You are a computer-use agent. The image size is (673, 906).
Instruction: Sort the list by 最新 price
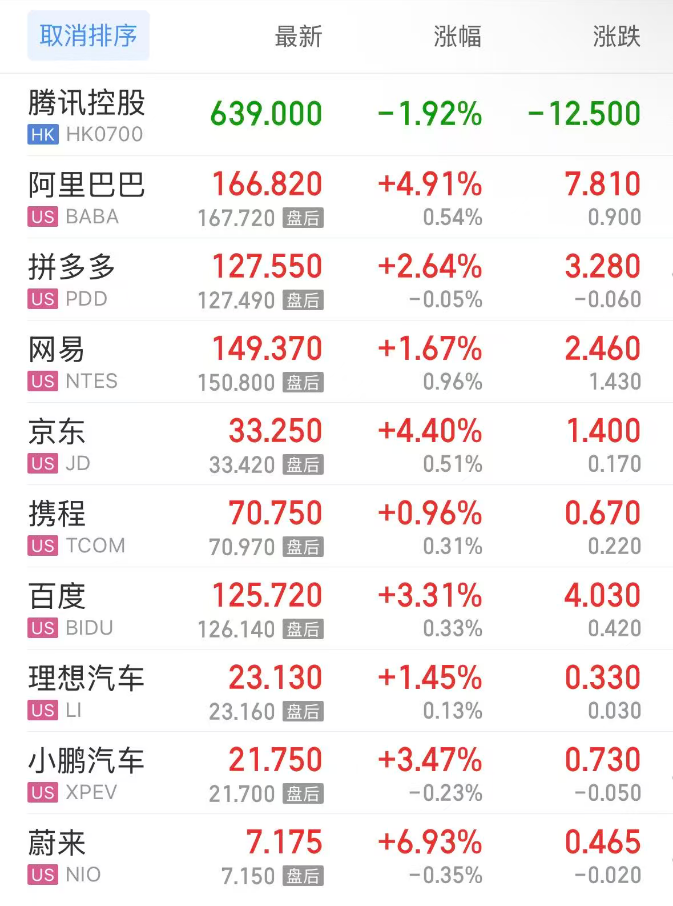[x=298, y=37]
